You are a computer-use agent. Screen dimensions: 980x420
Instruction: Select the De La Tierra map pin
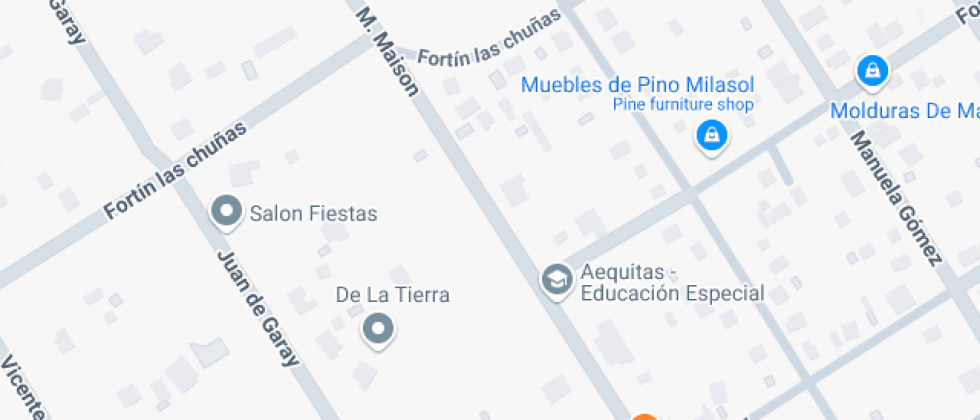[378, 327]
